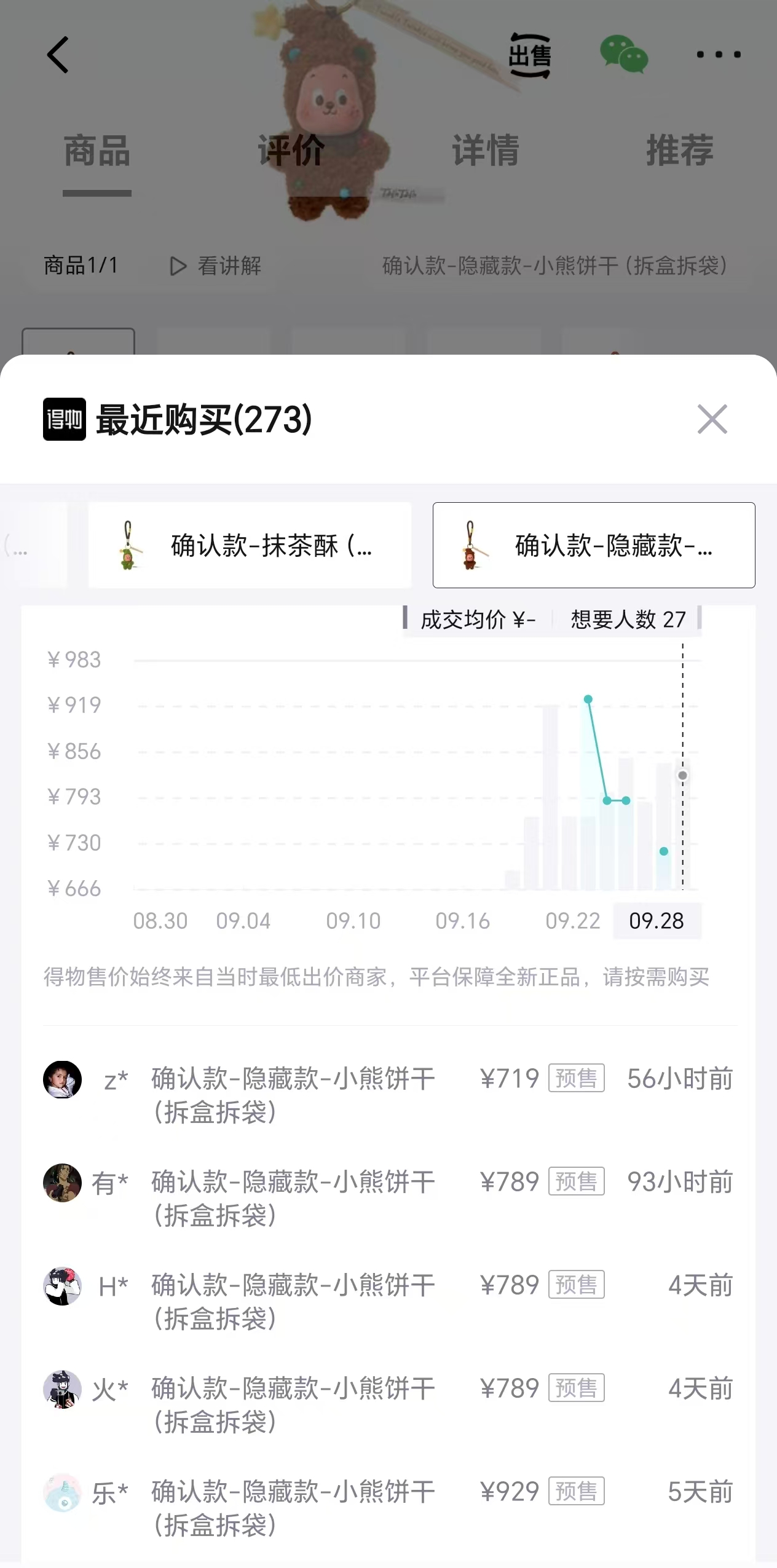Go back with the top-left arrow
Viewport: 777px width, 1568px height.
pos(58,55)
